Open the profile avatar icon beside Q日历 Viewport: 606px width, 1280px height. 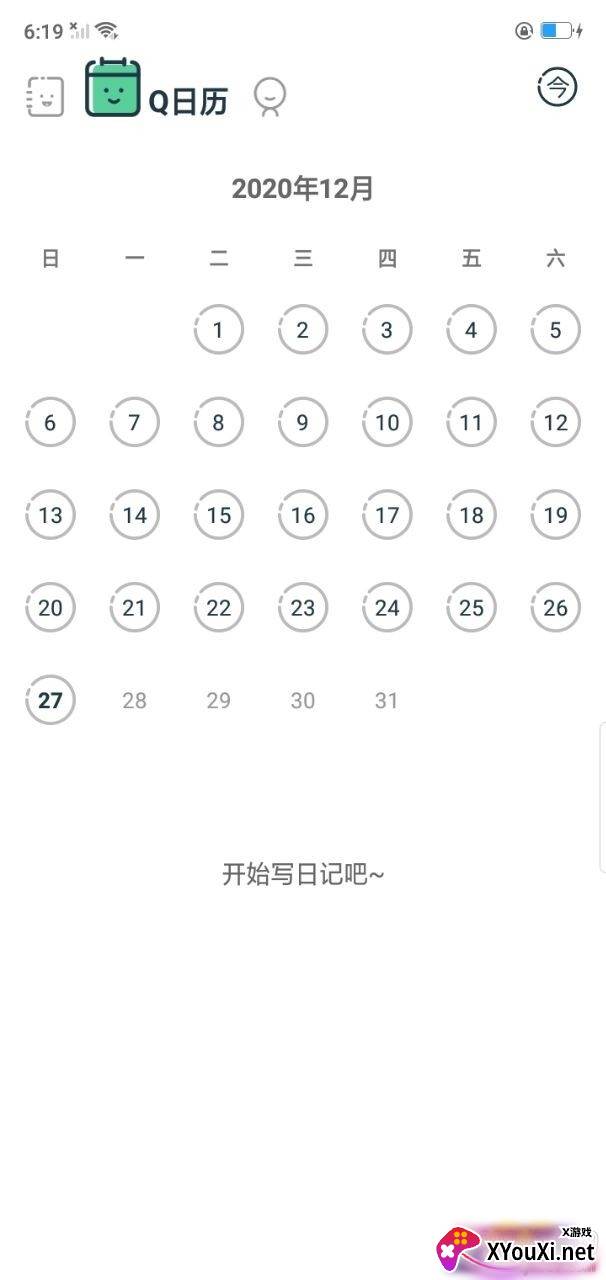[269, 97]
